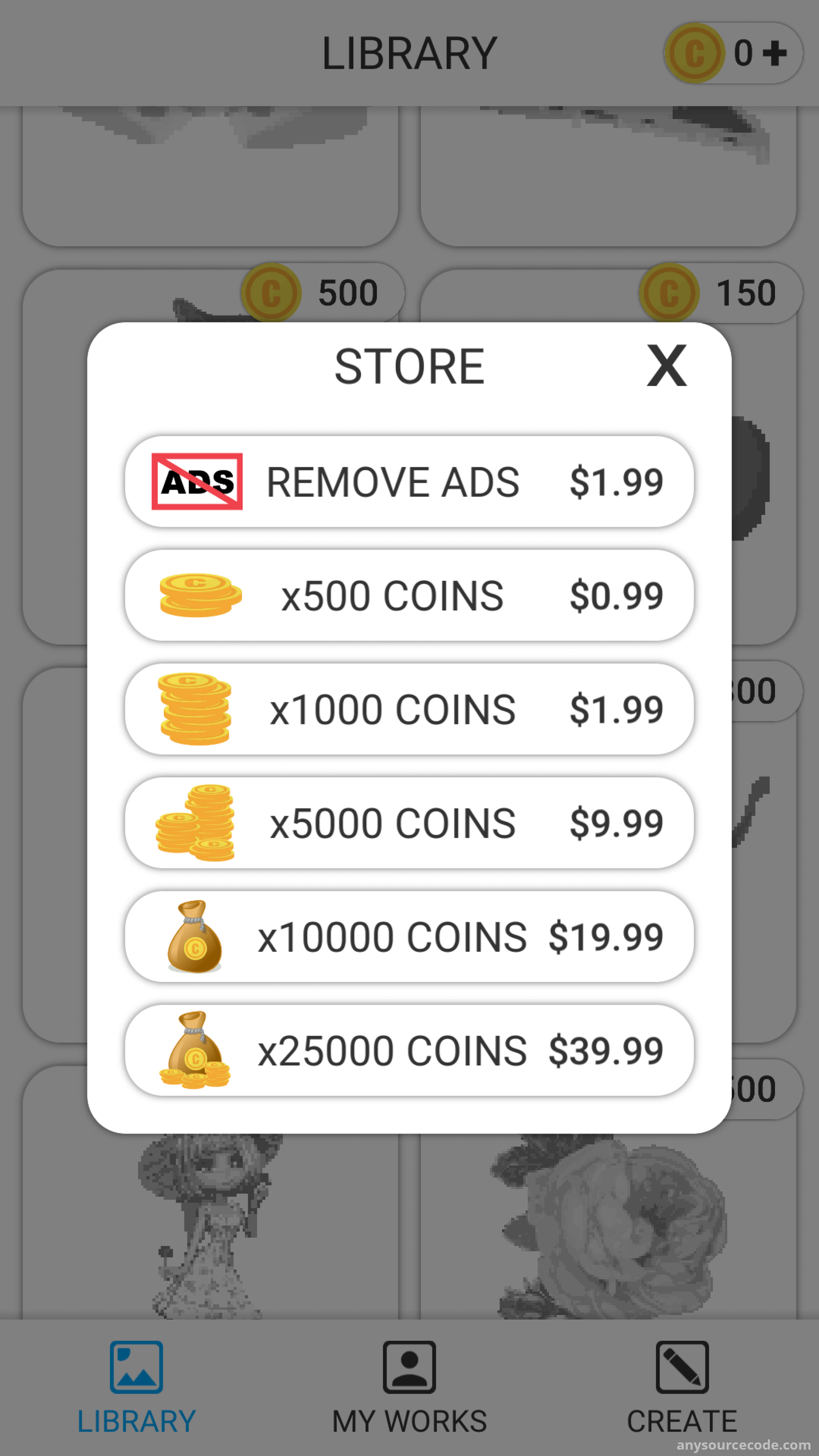Choose the x10000 coins pack
Viewport: 819px width, 1456px height.
pos(409,937)
